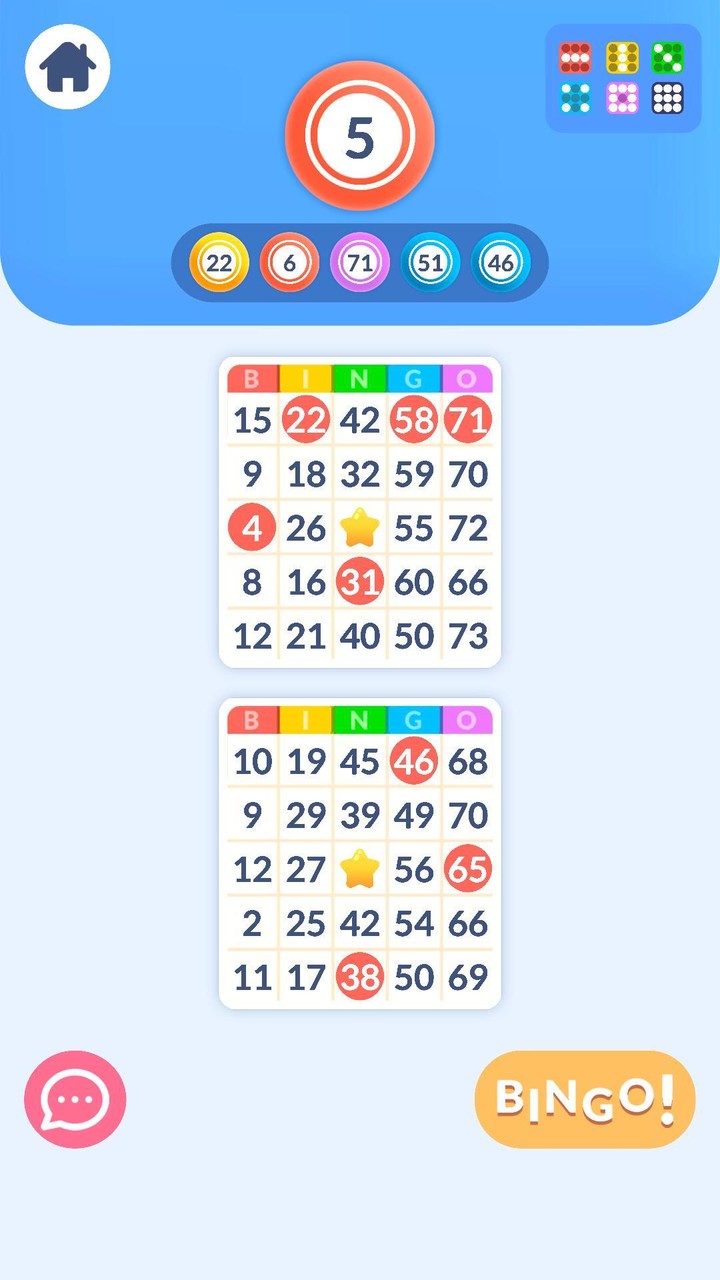Open the pink chat bubble
This screenshot has width=720, height=1280.
click(75, 1098)
